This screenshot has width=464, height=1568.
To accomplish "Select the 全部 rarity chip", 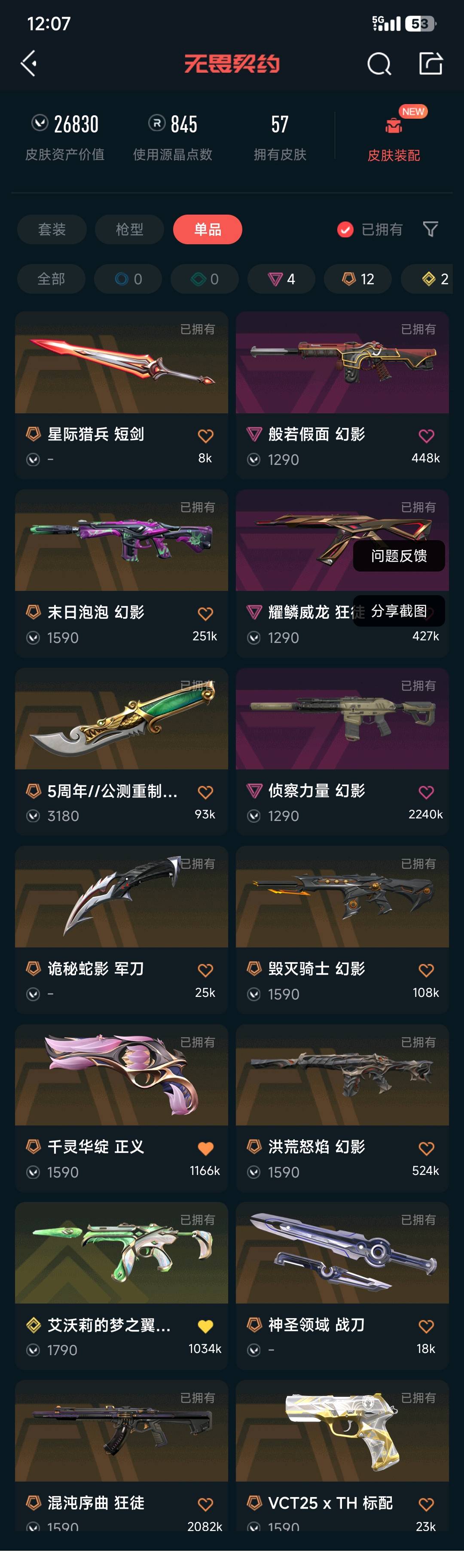I will [x=51, y=280].
